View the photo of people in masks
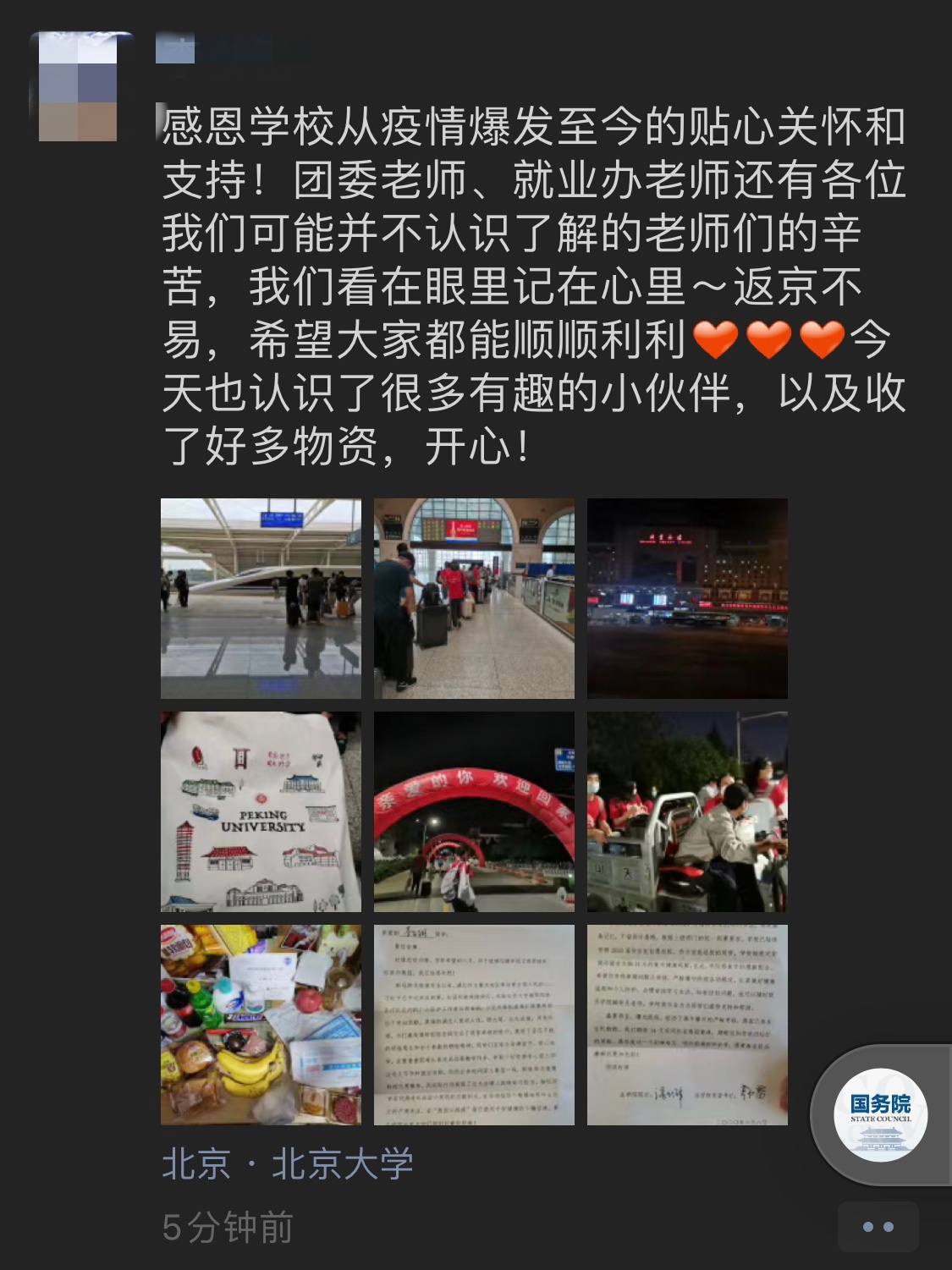Image resolution: width=952 pixels, height=1270 pixels. click(x=687, y=811)
